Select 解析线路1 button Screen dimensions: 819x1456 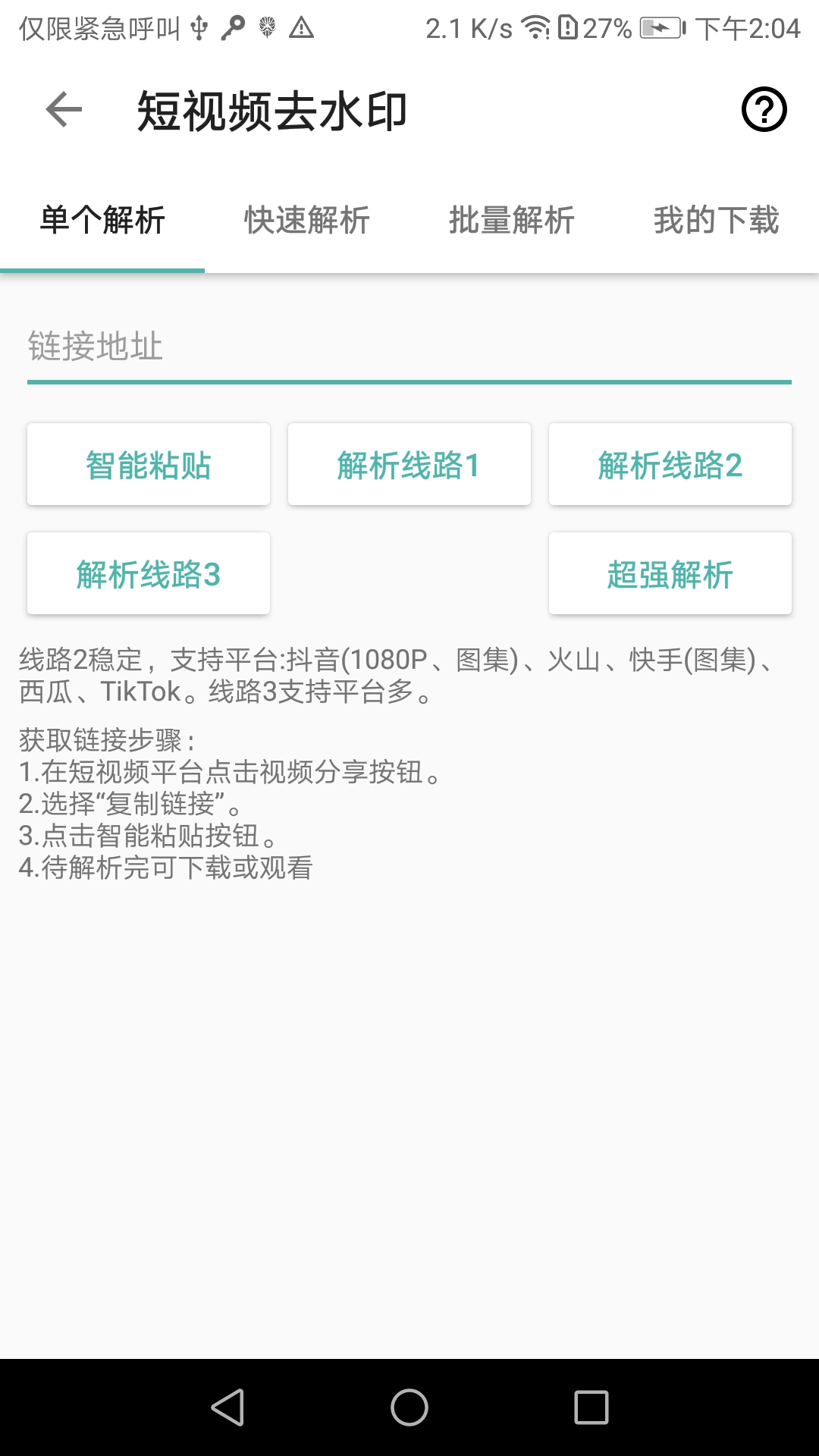tap(409, 465)
